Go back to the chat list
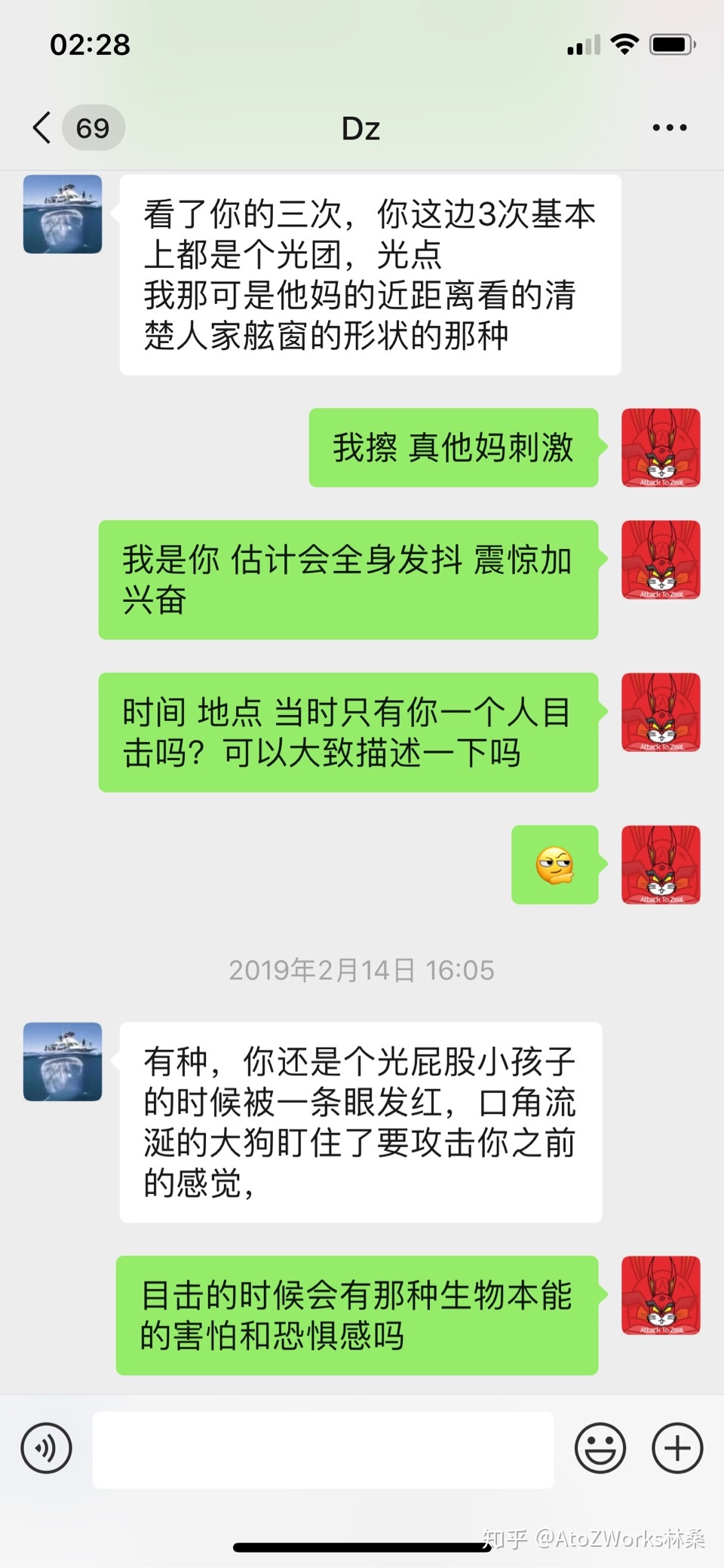 pos(44,128)
